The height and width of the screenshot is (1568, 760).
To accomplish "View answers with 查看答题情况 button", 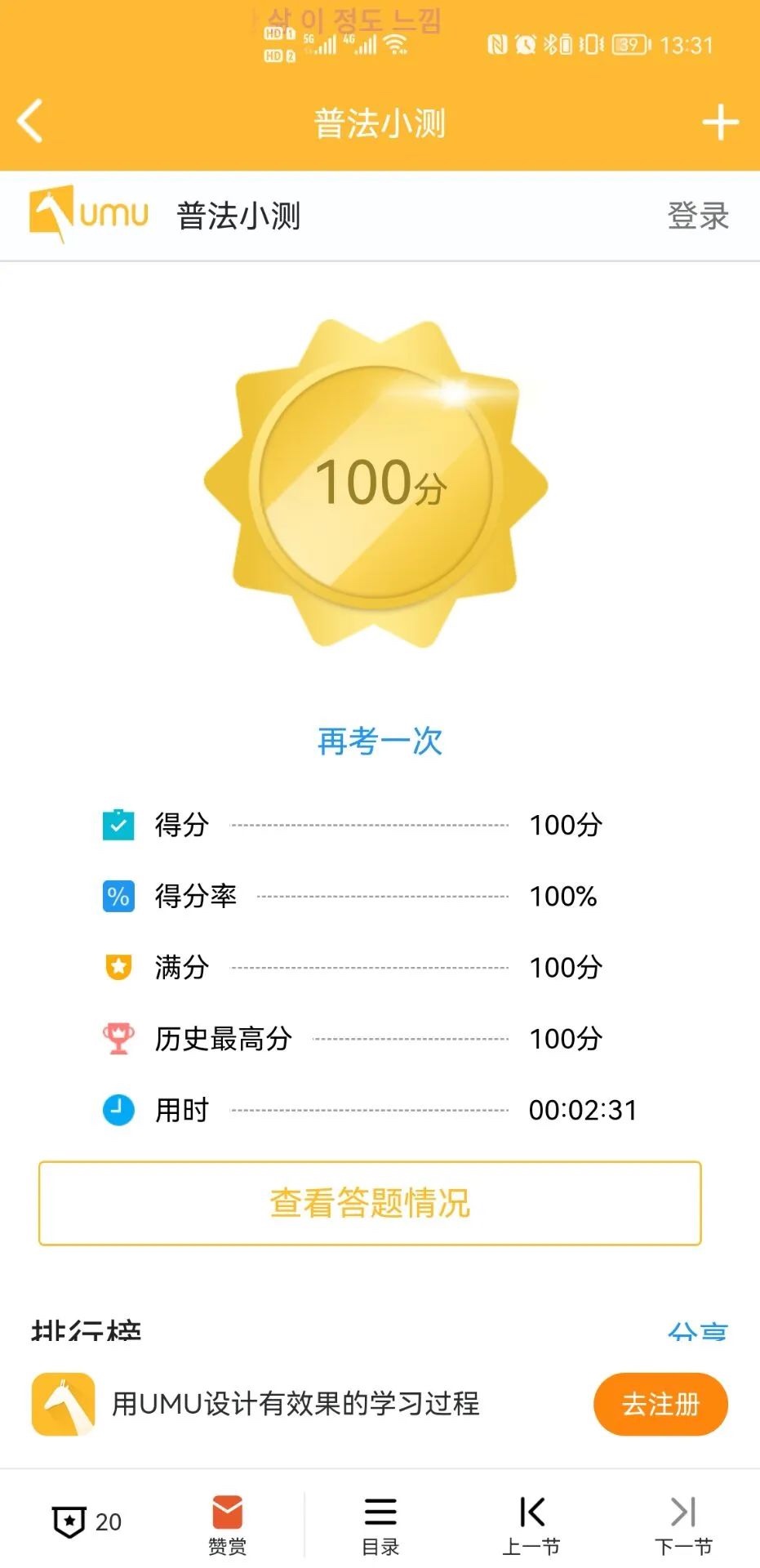I will 370,1203.
